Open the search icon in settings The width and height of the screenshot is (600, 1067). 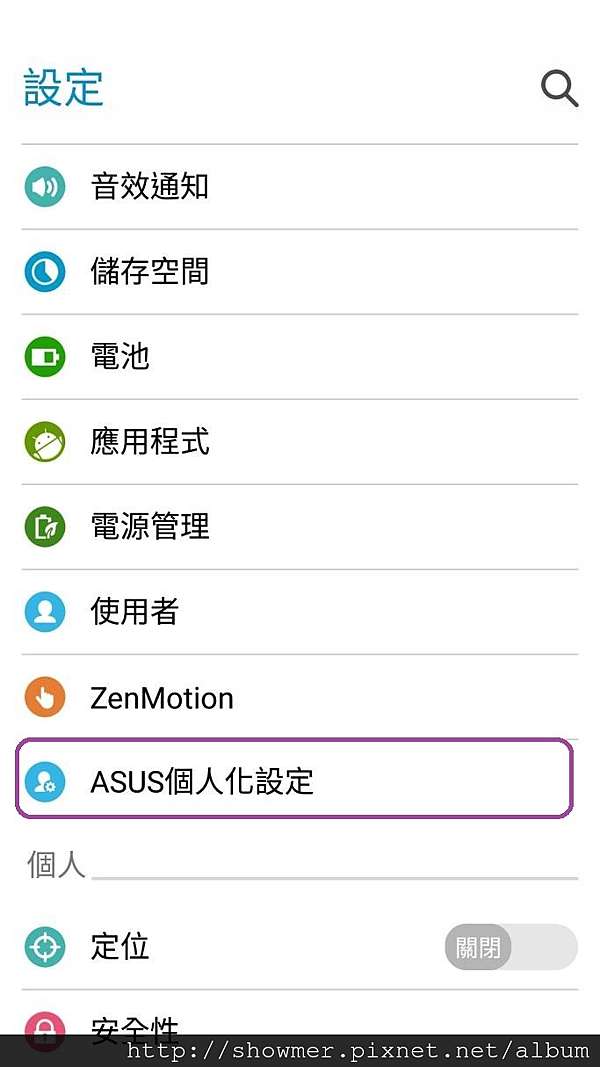point(559,89)
